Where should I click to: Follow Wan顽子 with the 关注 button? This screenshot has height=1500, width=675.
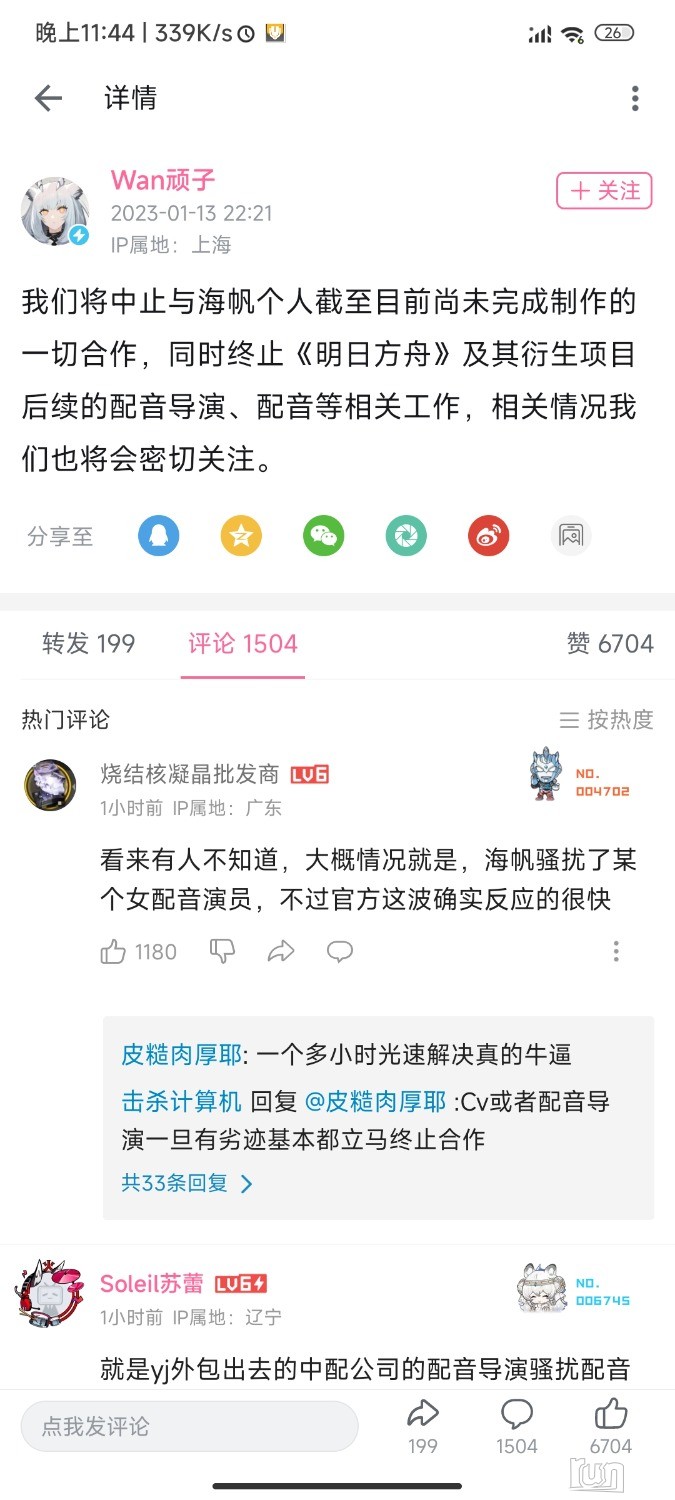604,191
